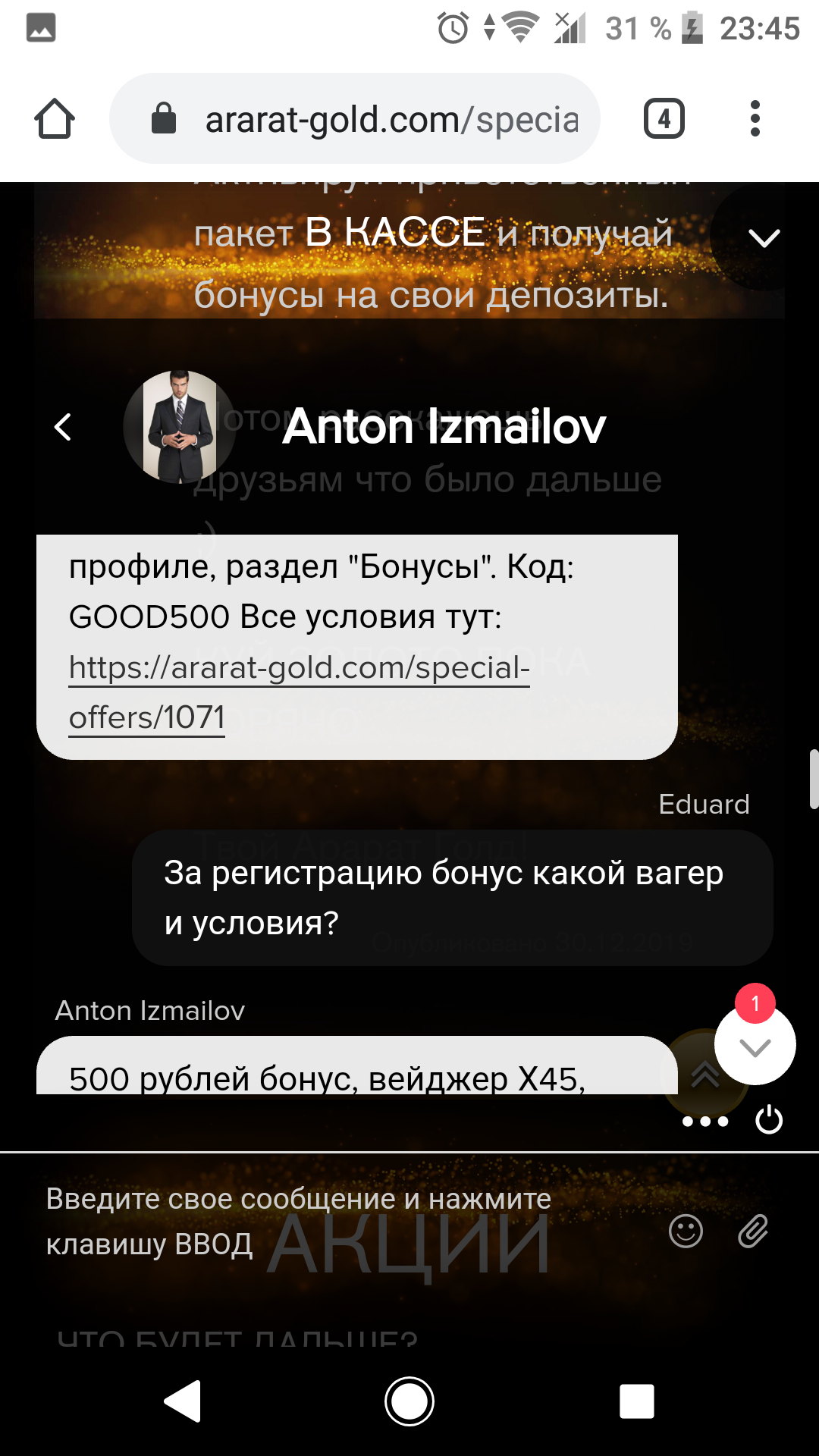
Task: Open the browser overflow menu
Action: [755, 119]
